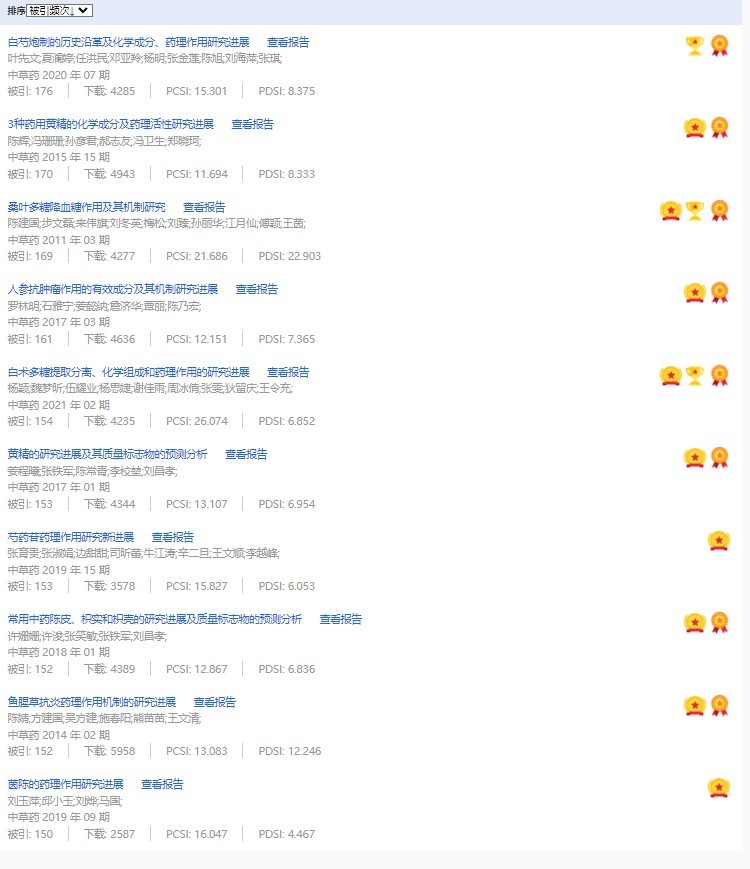This screenshot has height=869, width=750.
Task: Open article 鱼腥草抗炎药理作用机制的研究进展
Action: [91, 702]
